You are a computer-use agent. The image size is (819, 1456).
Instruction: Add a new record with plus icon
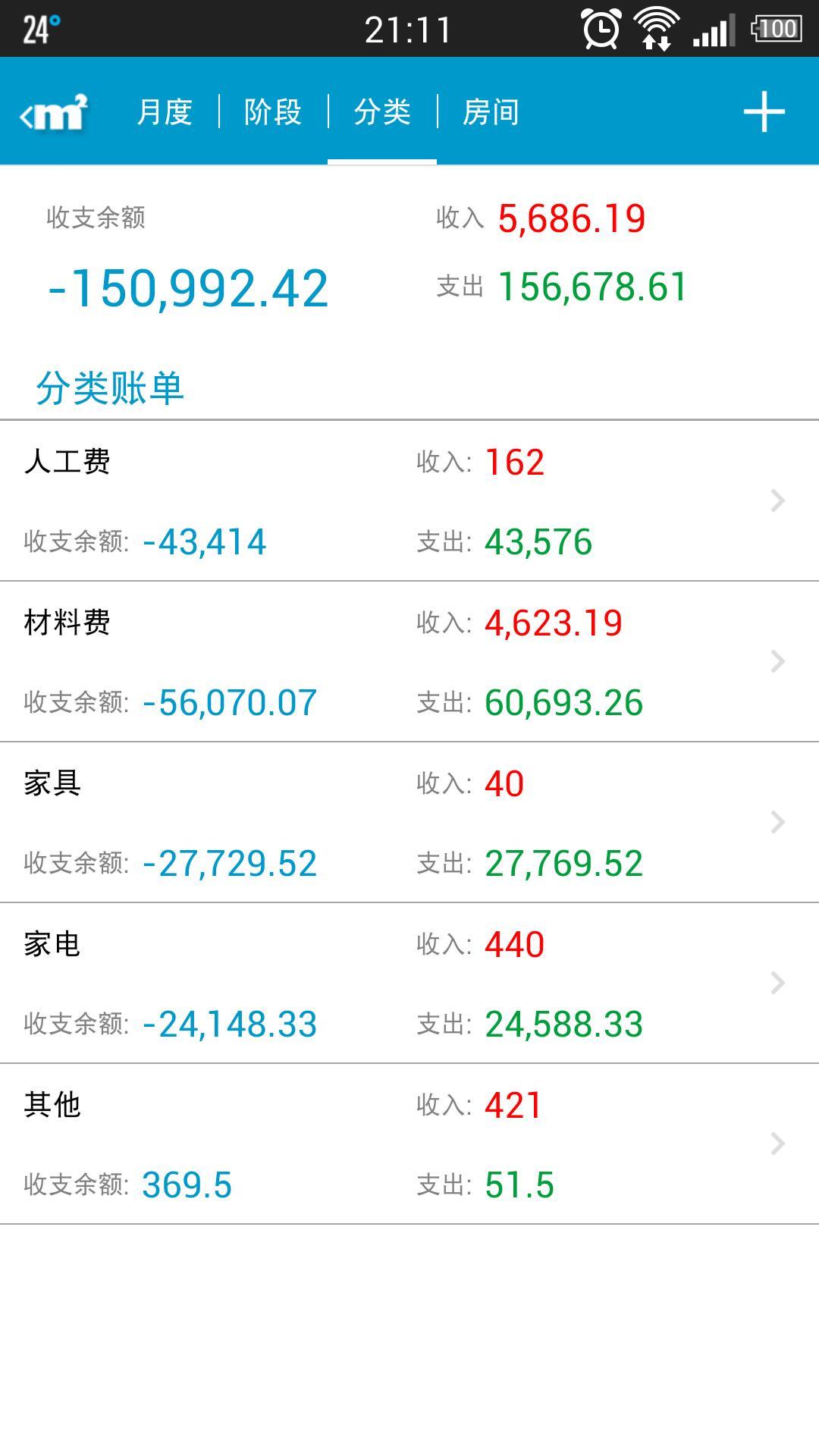point(763,112)
